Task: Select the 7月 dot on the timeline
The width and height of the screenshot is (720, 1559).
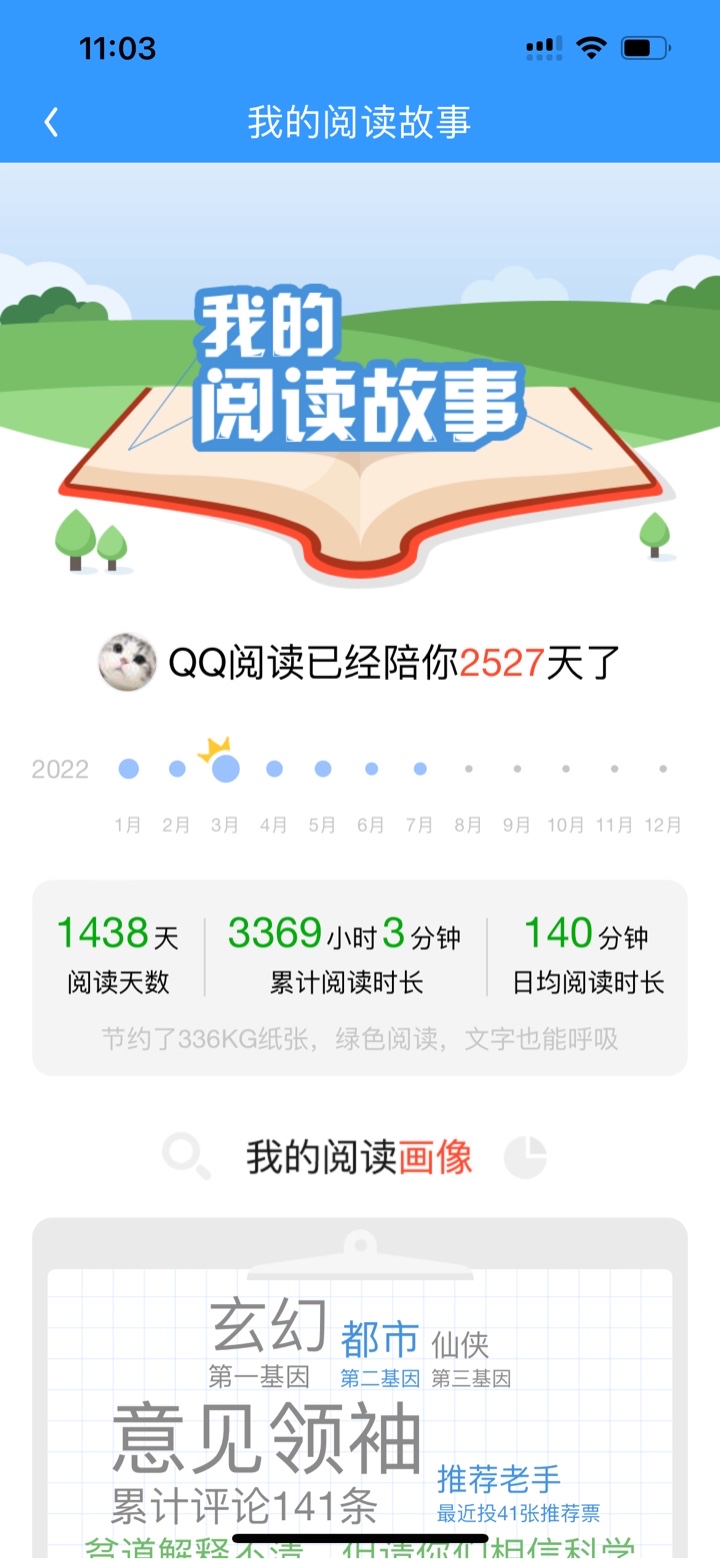Action: [x=420, y=769]
